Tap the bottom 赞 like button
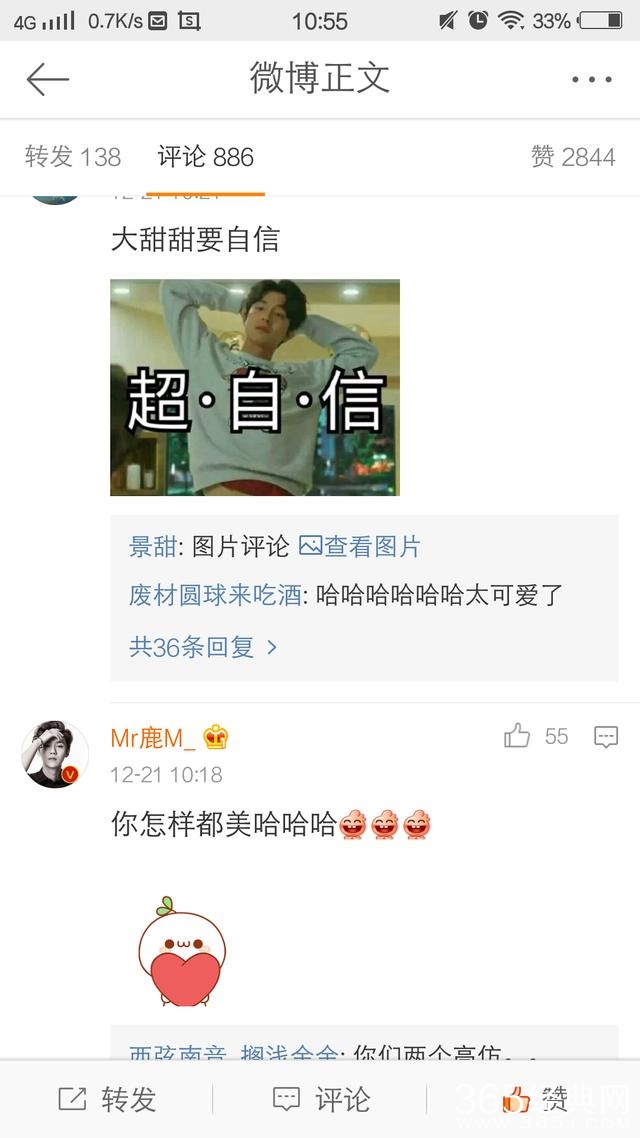Image resolution: width=640 pixels, height=1138 pixels. pos(534,1099)
